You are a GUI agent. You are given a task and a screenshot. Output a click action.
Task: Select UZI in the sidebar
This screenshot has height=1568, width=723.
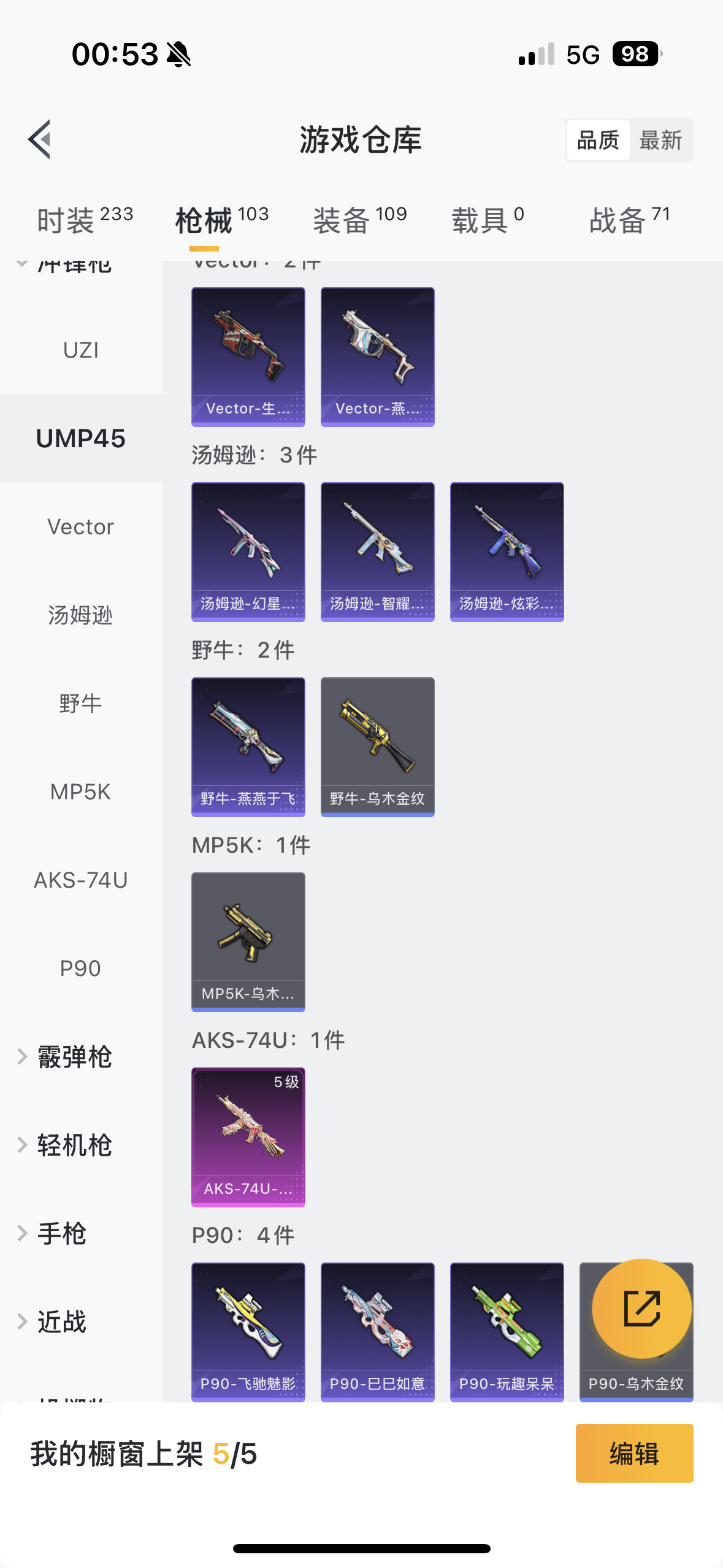(x=80, y=350)
